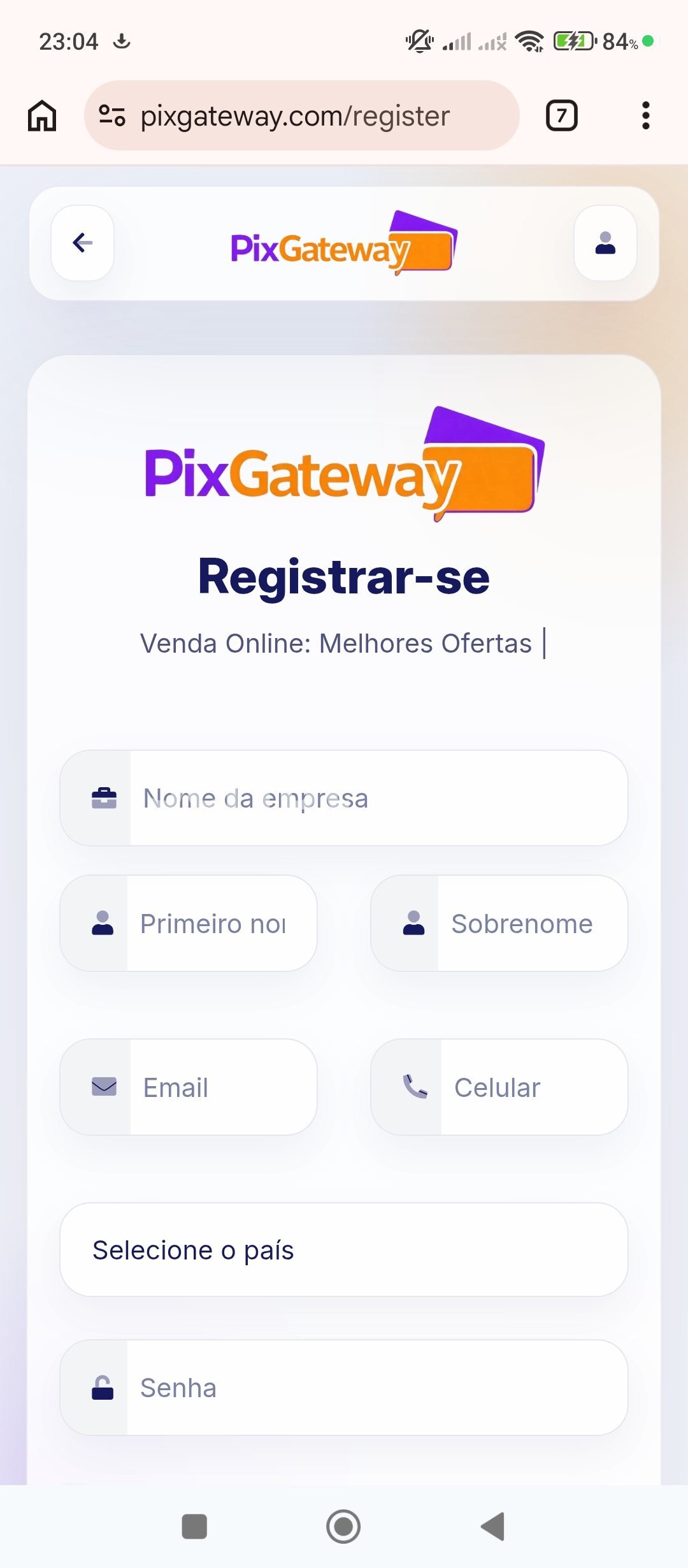Open the user profile icon in the header
The image size is (688, 1568).
(605, 243)
